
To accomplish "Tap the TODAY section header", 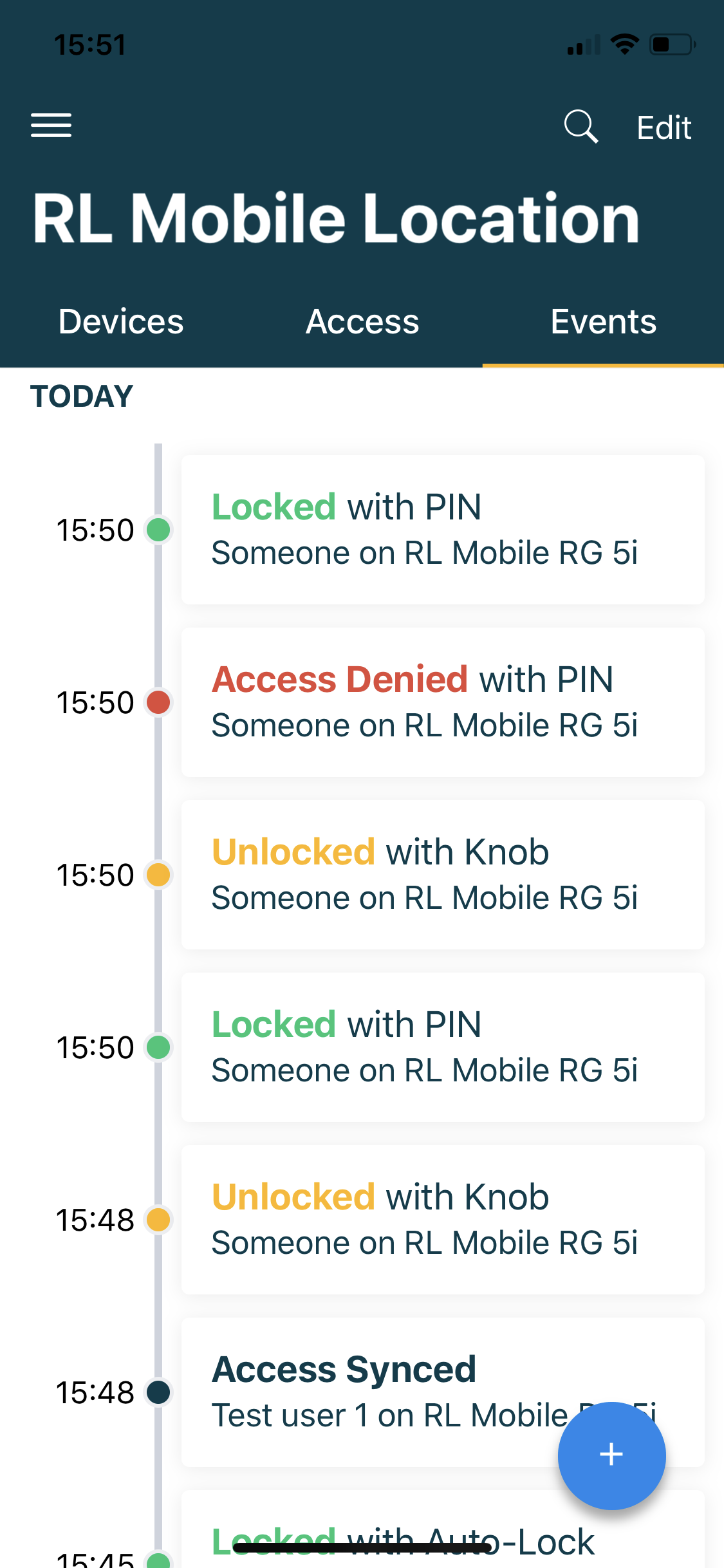I will tap(82, 397).
